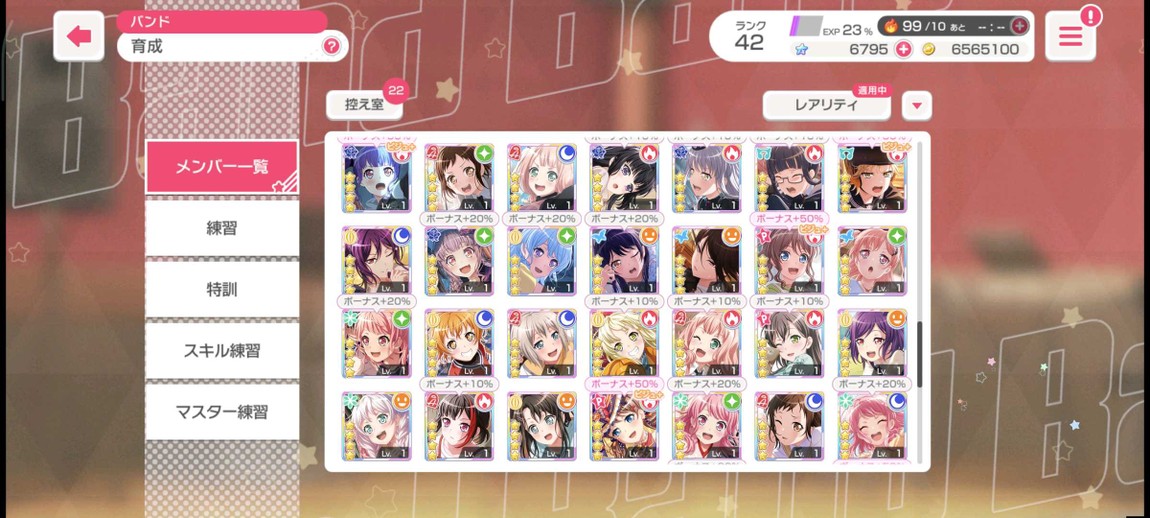Refill boost flames with the plus
Image resolution: width=1150 pixels, height=518 pixels.
pyautogui.click(x=1019, y=26)
